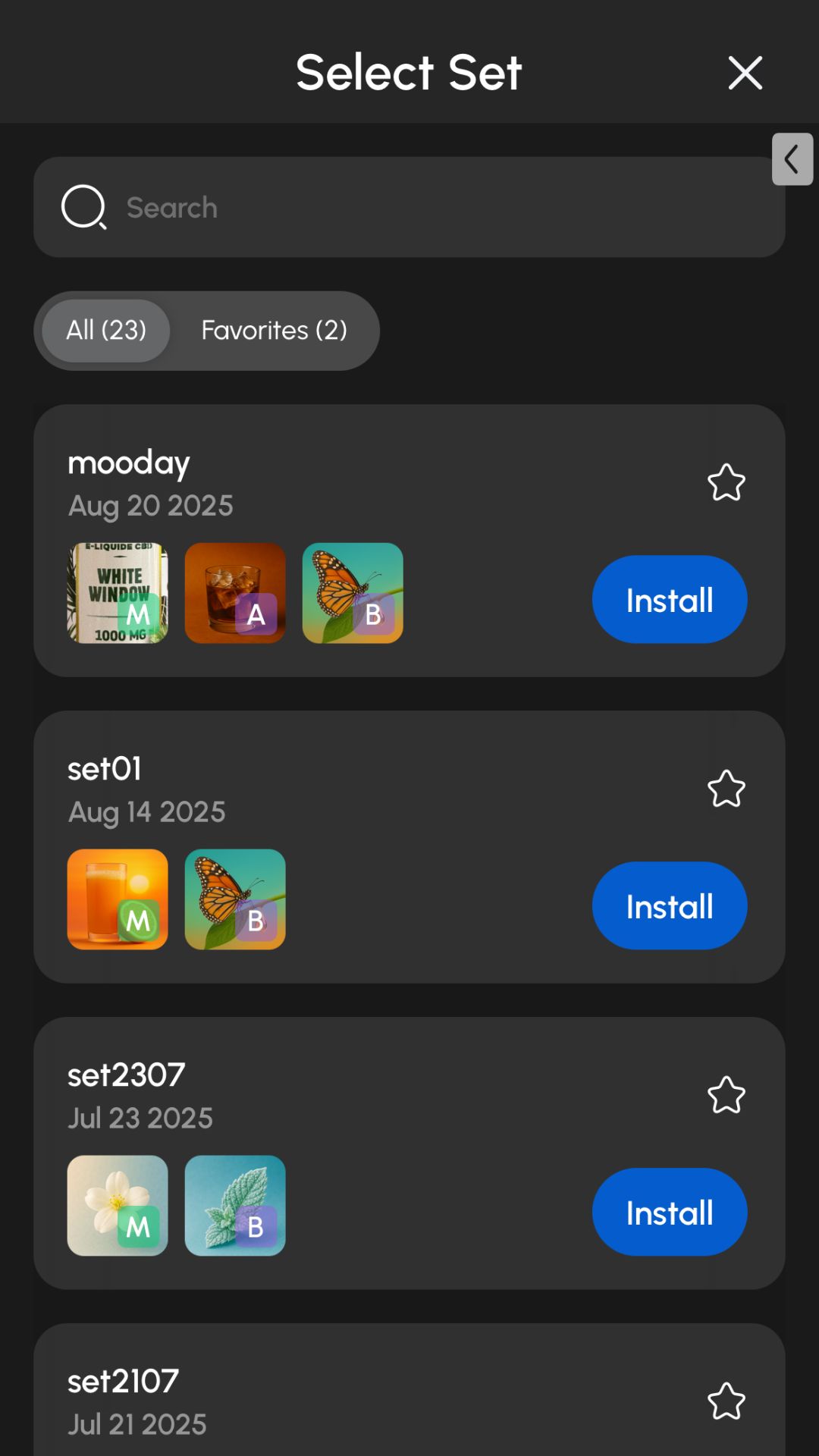
Task: Open the mint leaf thumbnail in set2307
Action: click(235, 1206)
